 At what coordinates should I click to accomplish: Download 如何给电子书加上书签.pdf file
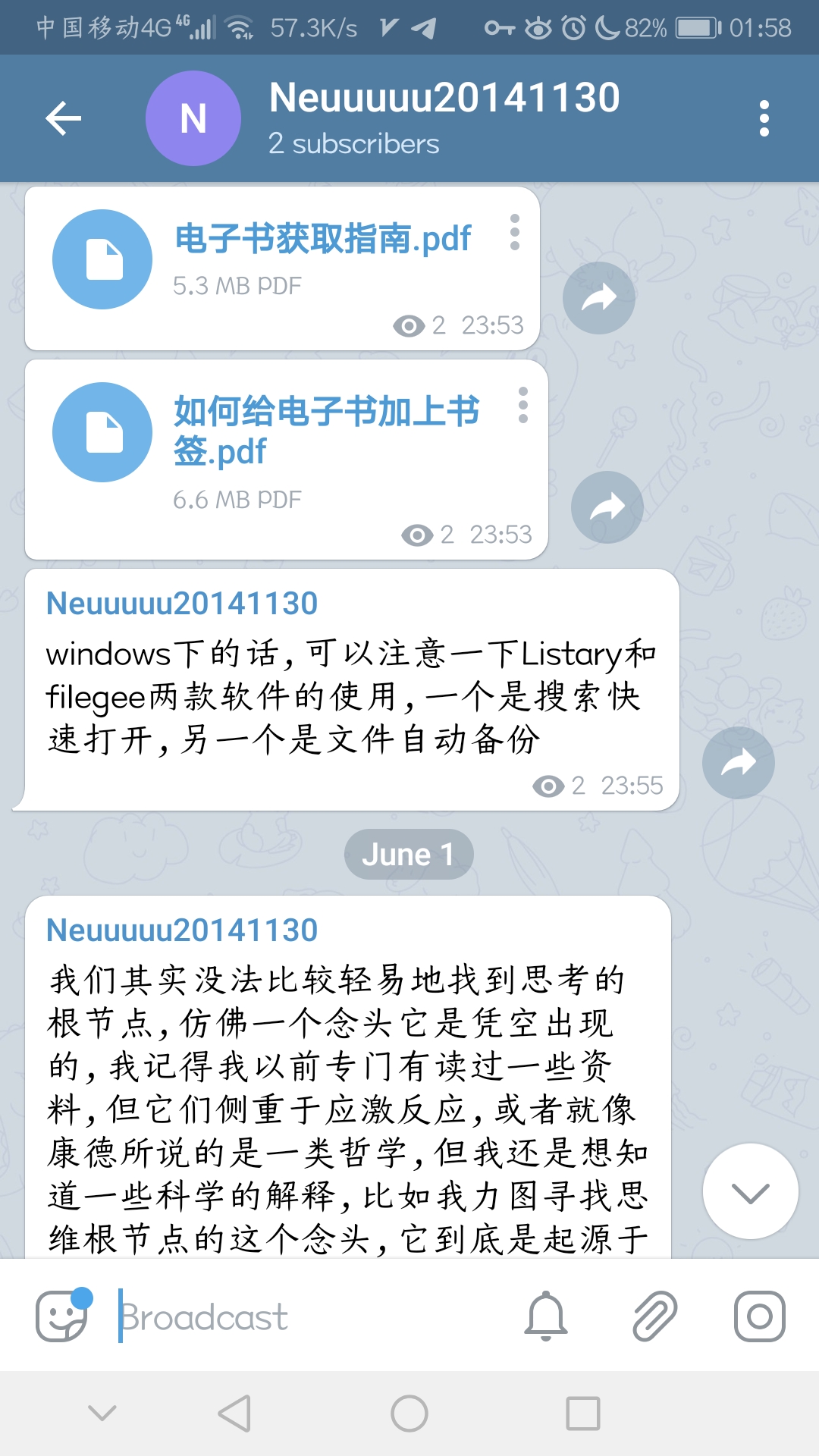[x=102, y=432]
